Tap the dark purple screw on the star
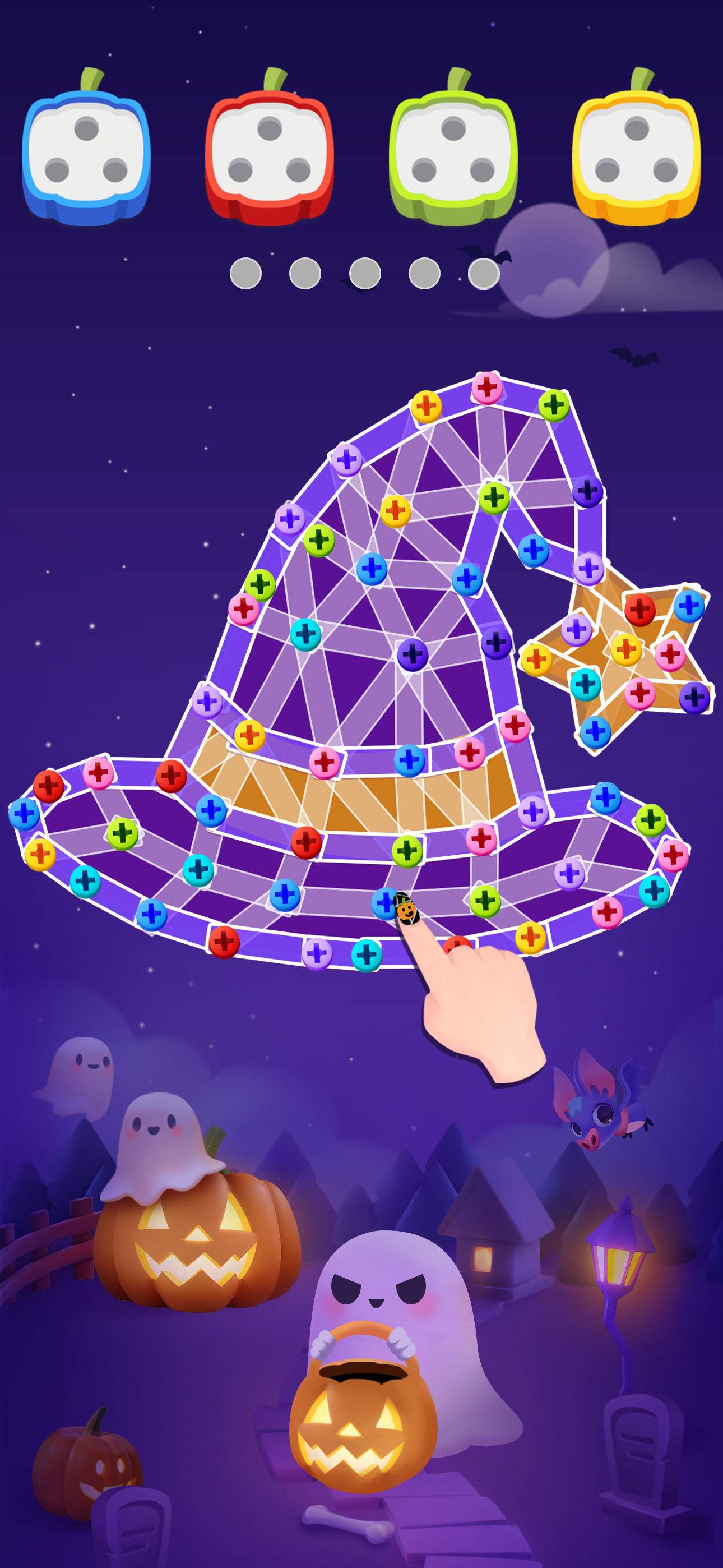The width and height of the screenshot is (723, 1568). pos(694,698)
